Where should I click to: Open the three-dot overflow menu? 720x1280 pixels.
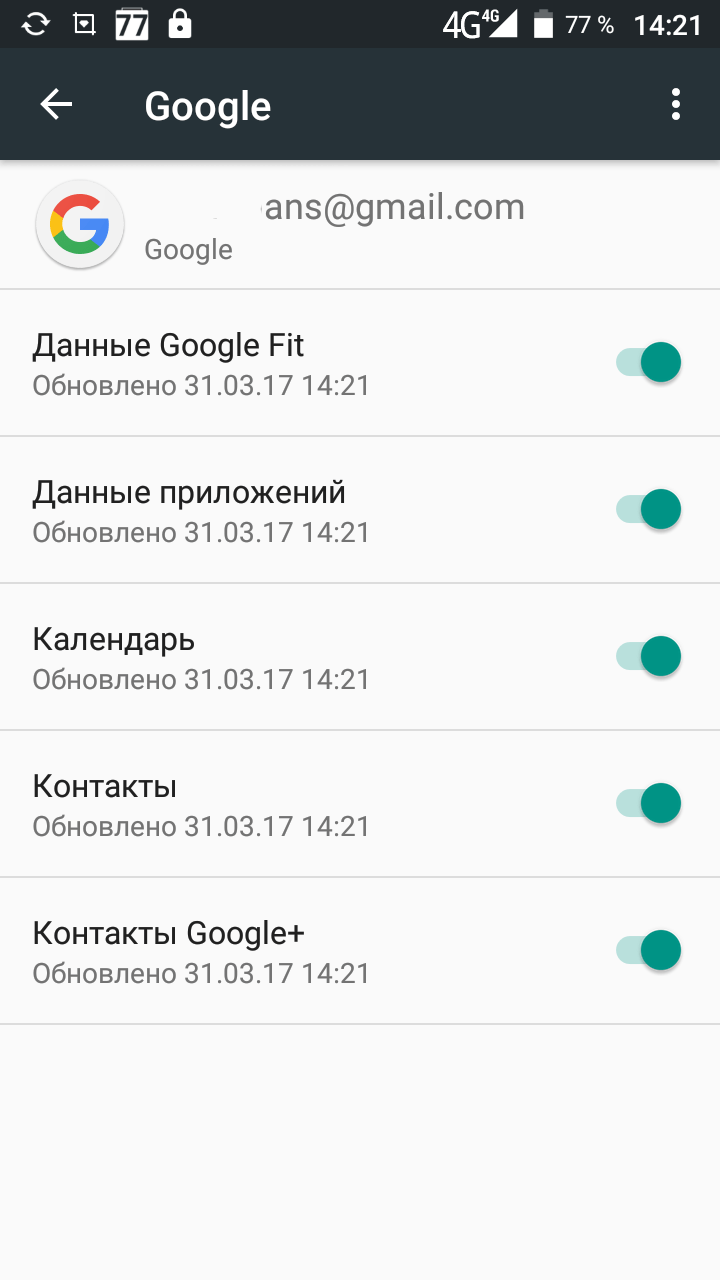pos(676,104)
